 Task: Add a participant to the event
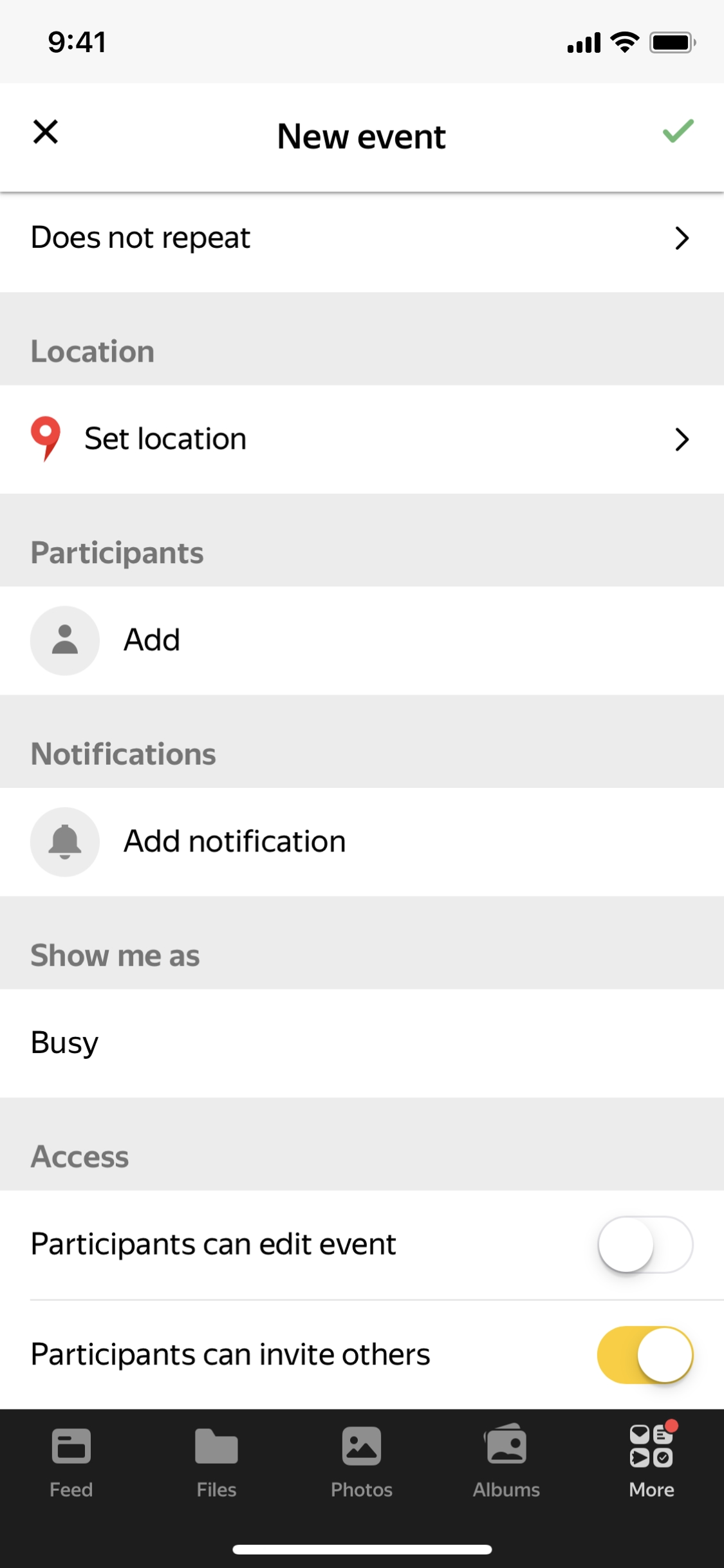(x=152, y=640)
